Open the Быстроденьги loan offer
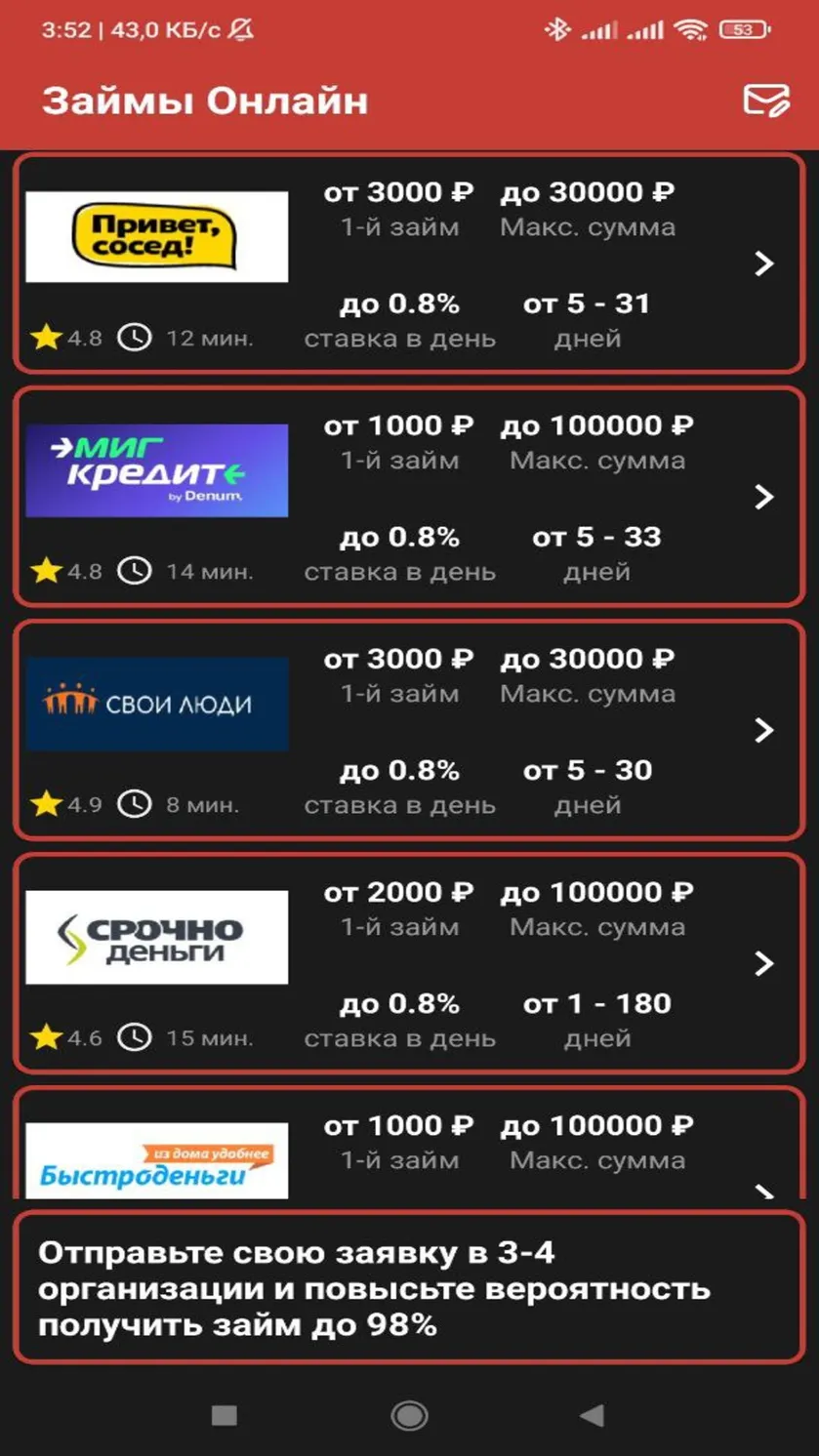819x1456 pixels. [409, 1143]
